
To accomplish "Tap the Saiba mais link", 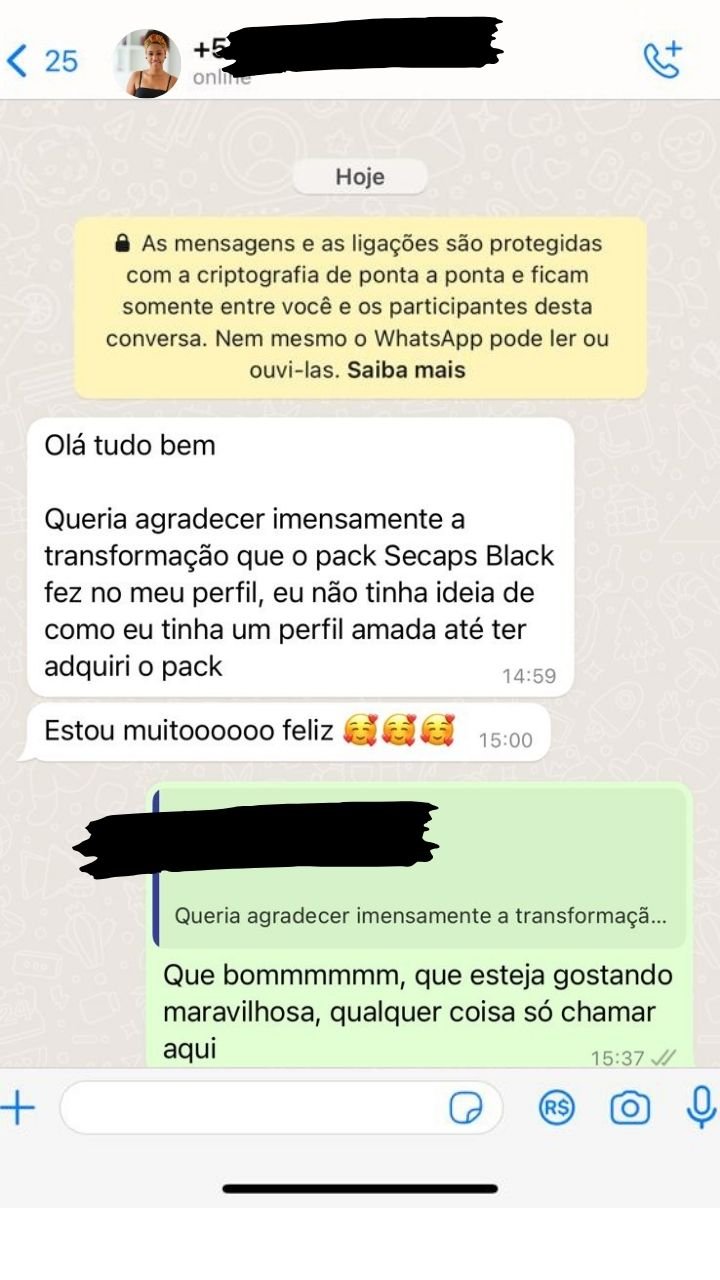I will click(406, 369).
